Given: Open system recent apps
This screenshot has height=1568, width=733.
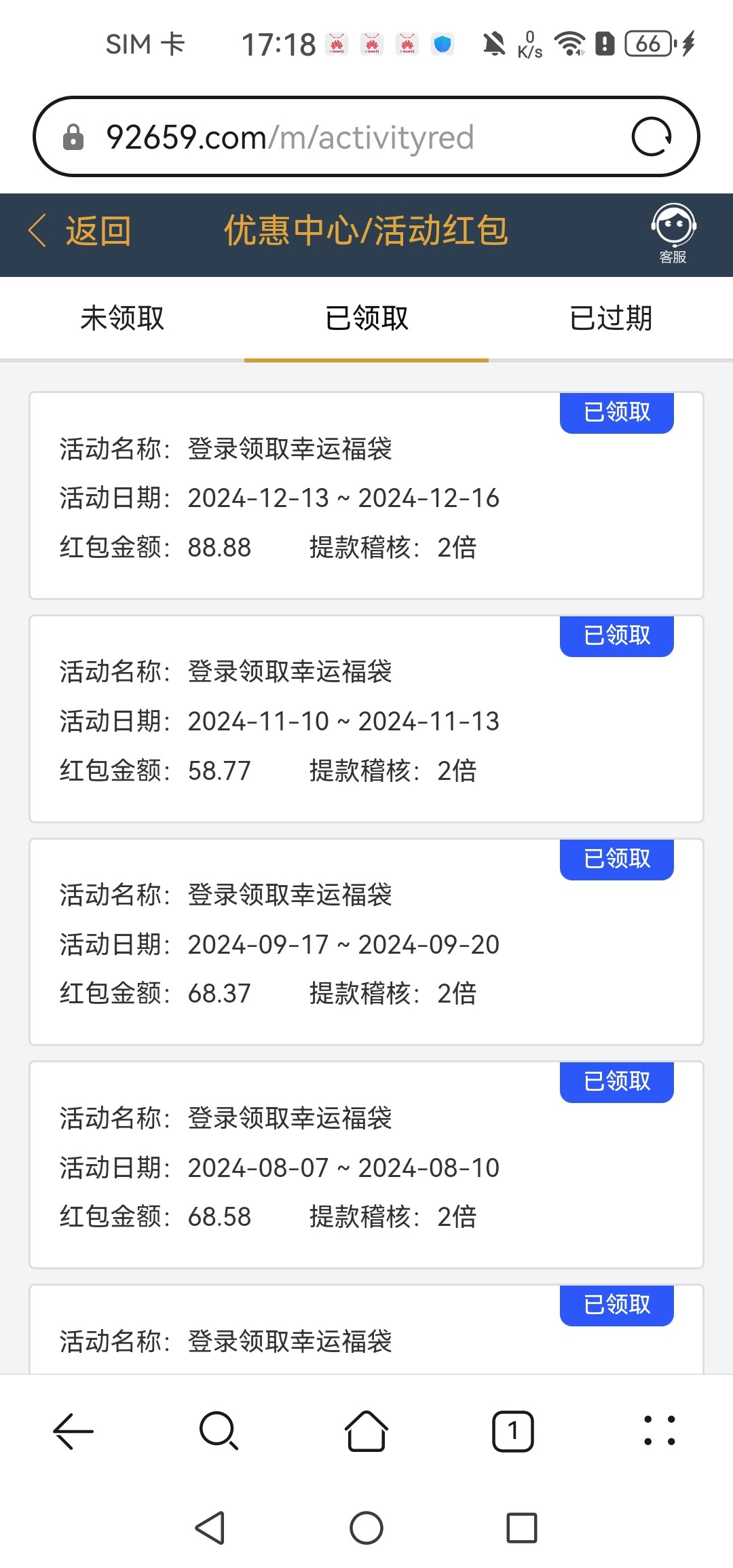Looking at the screenshot, I should 522,1529.
